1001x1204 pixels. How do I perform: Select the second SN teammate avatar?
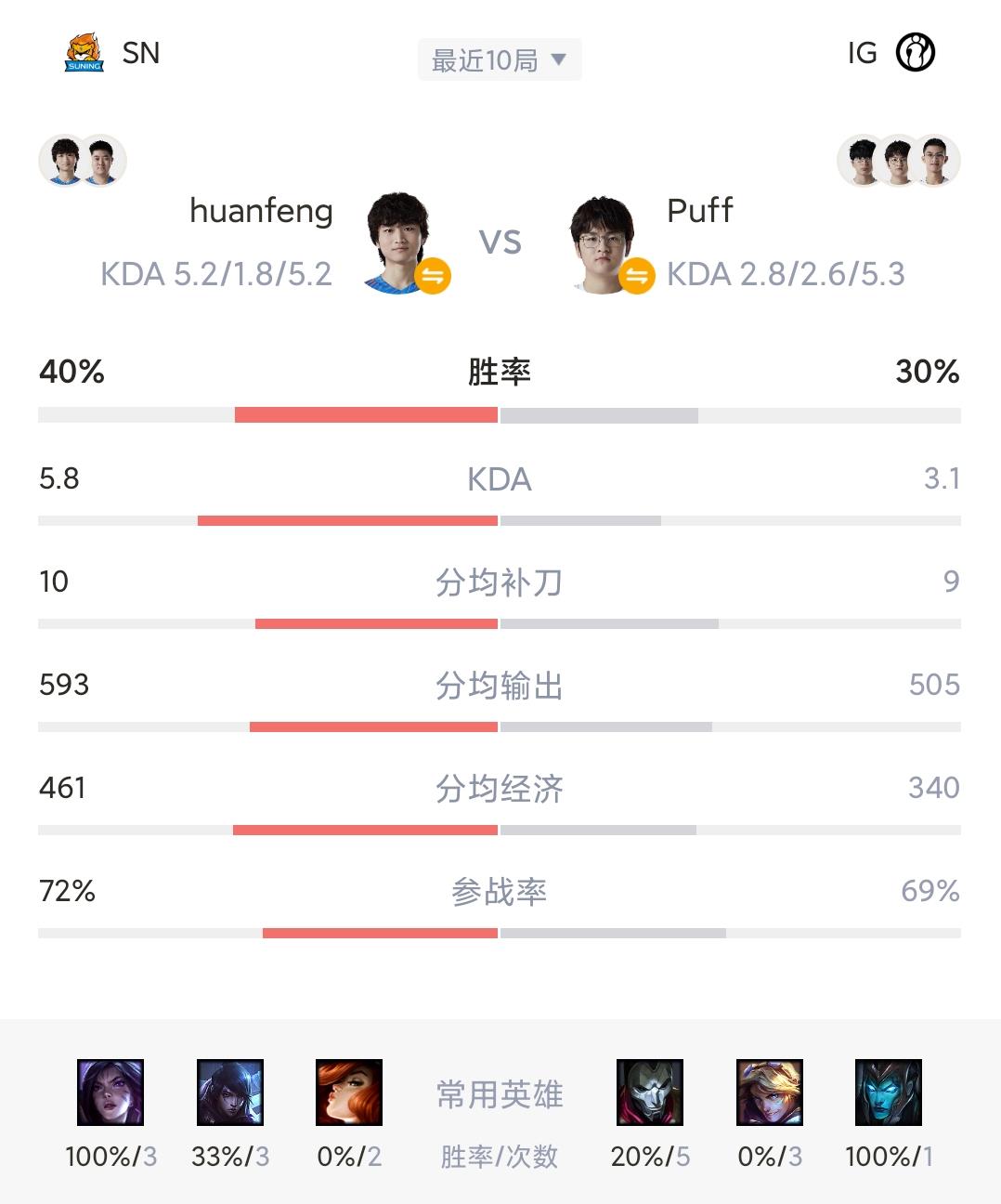(101, 161)
